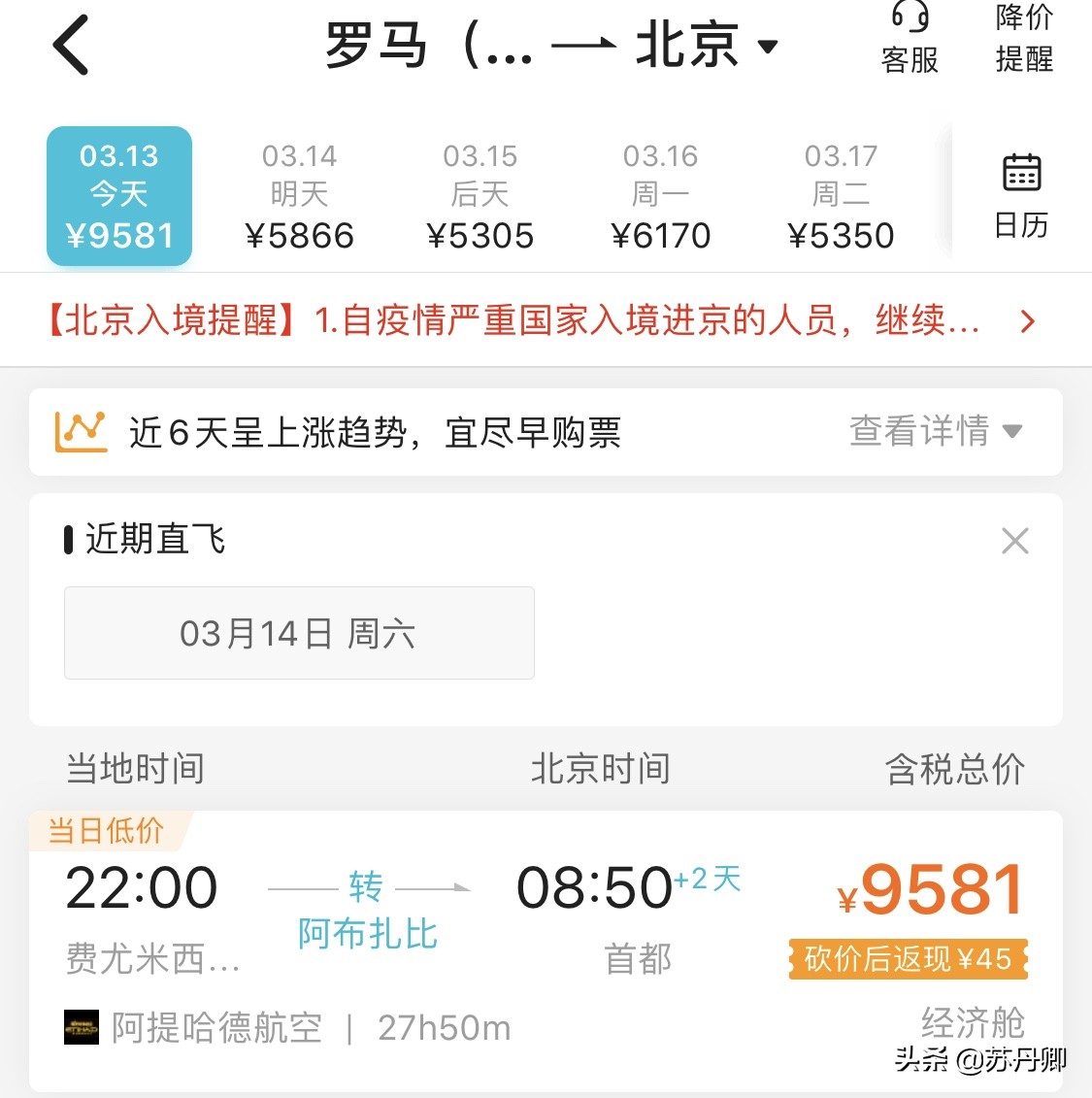Choose the 03月14日 周六 direct flight
1092x1098 pixels.
[298, 633]
